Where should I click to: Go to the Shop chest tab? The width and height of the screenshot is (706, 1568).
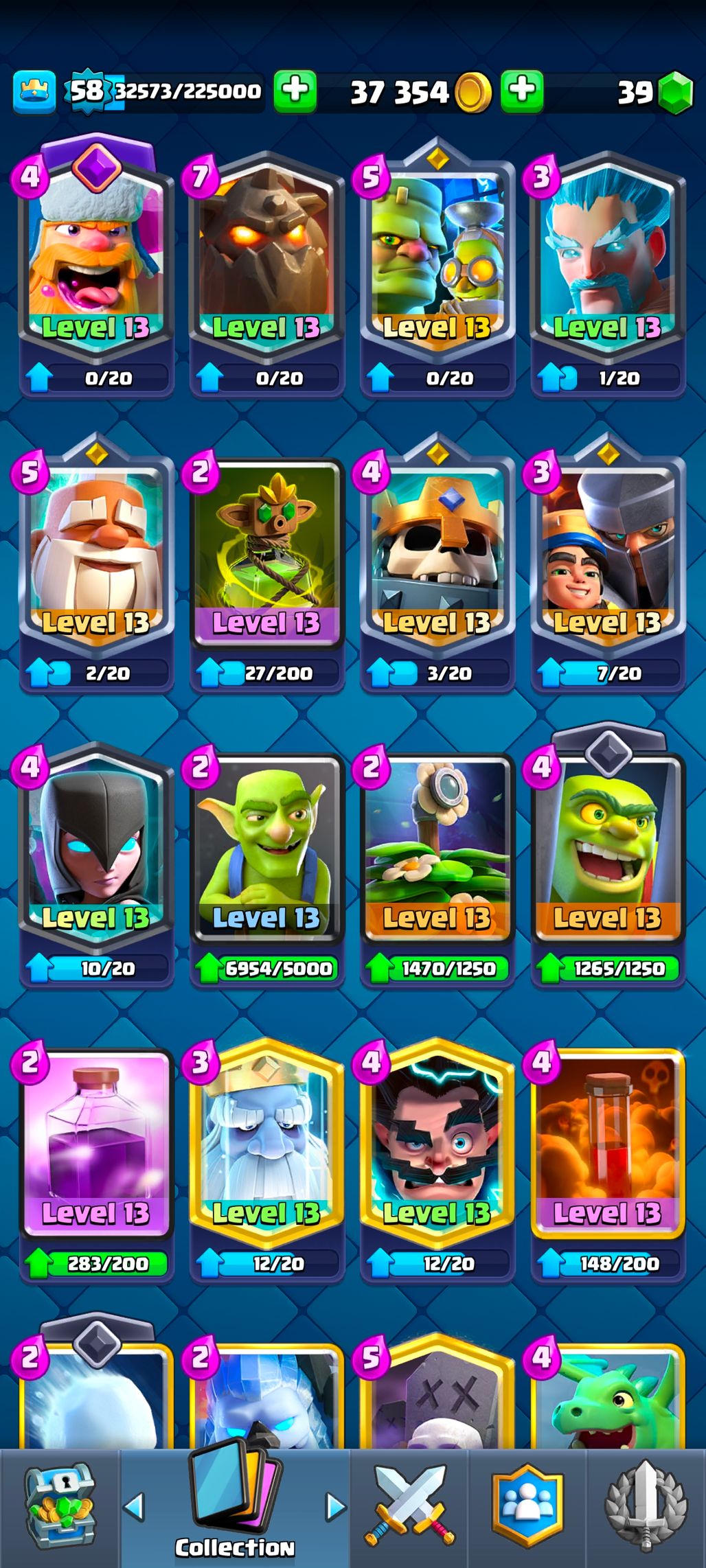click(x=60, y=1508)
